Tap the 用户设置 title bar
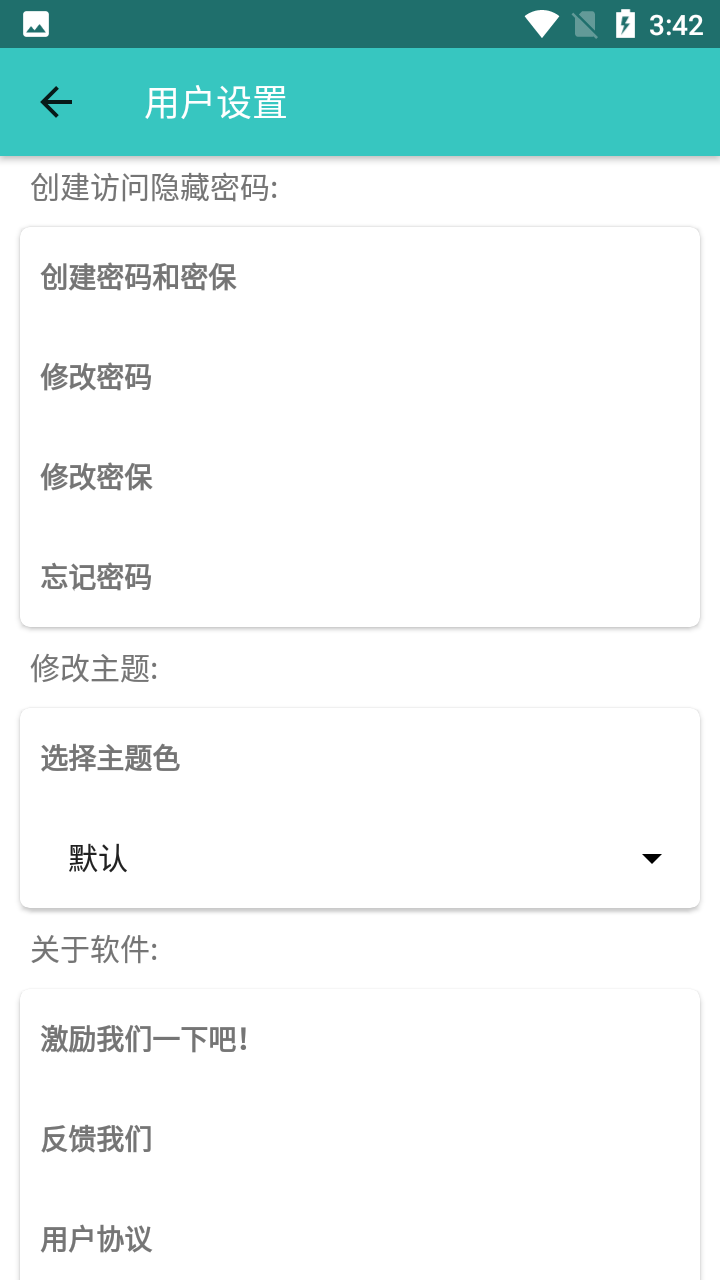 214,101
